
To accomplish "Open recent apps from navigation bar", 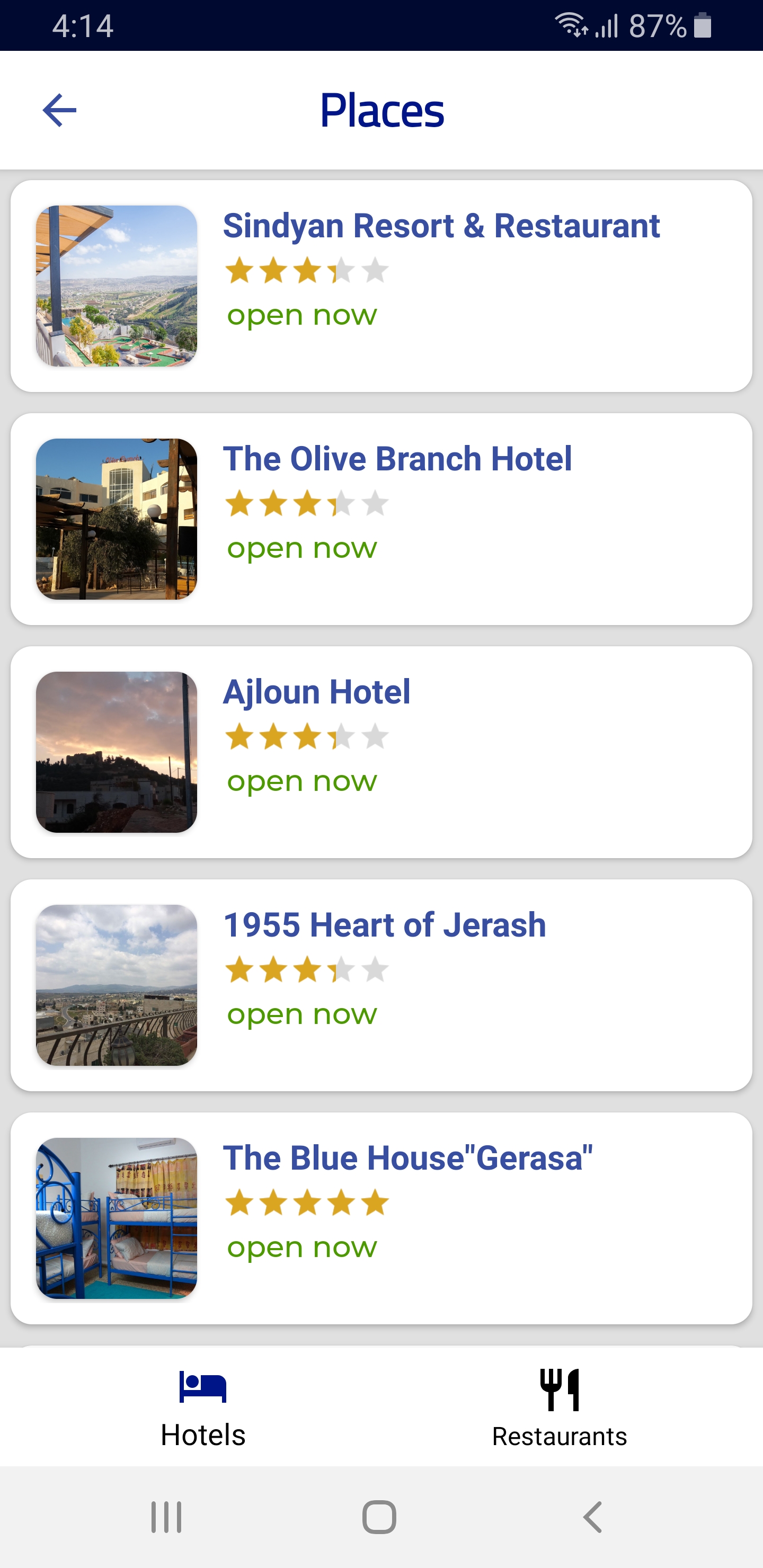I will click(166, 1516).
